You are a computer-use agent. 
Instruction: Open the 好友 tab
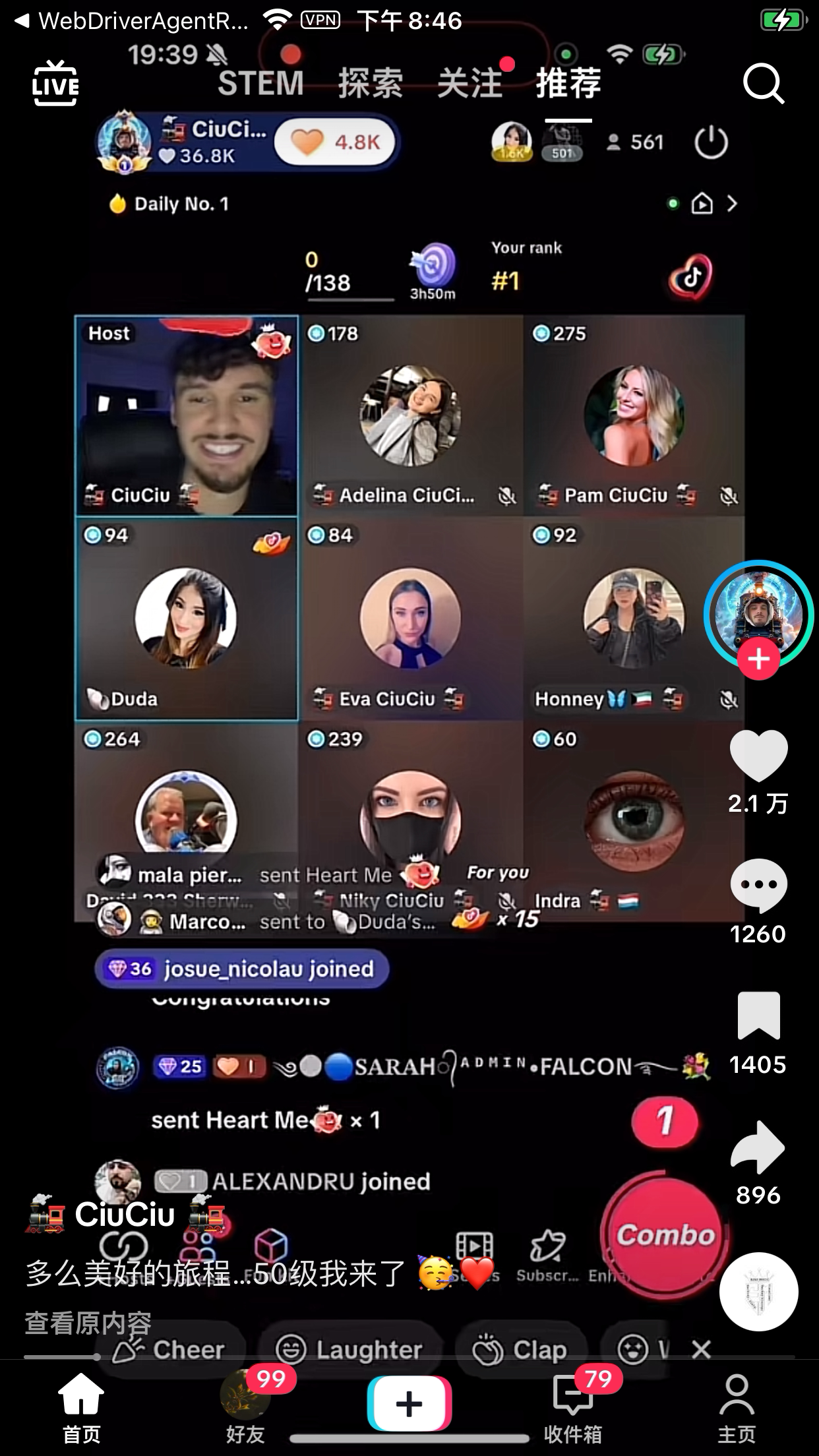point(245,1403)
